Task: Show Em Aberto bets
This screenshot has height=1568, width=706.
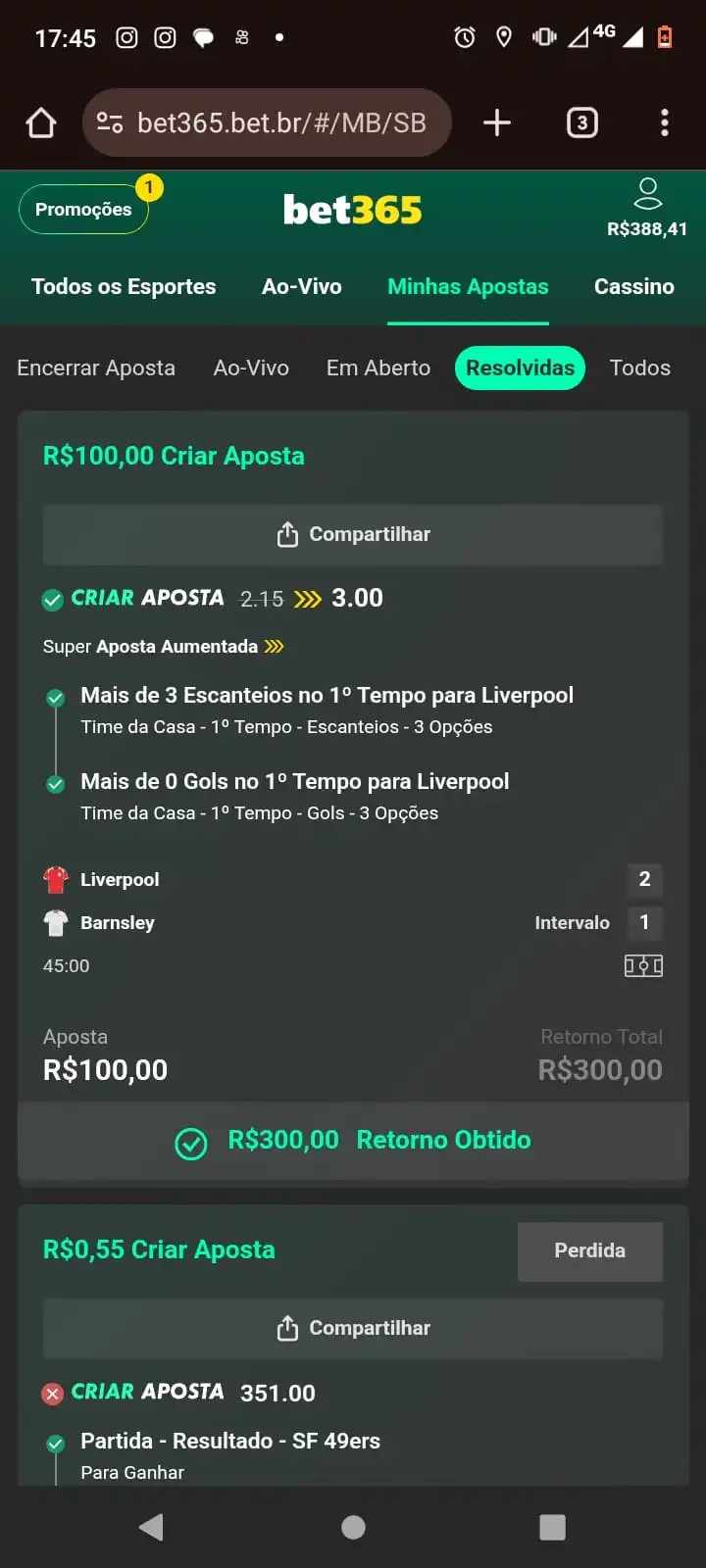Action: pyautogui.click(x=378, y=368)
